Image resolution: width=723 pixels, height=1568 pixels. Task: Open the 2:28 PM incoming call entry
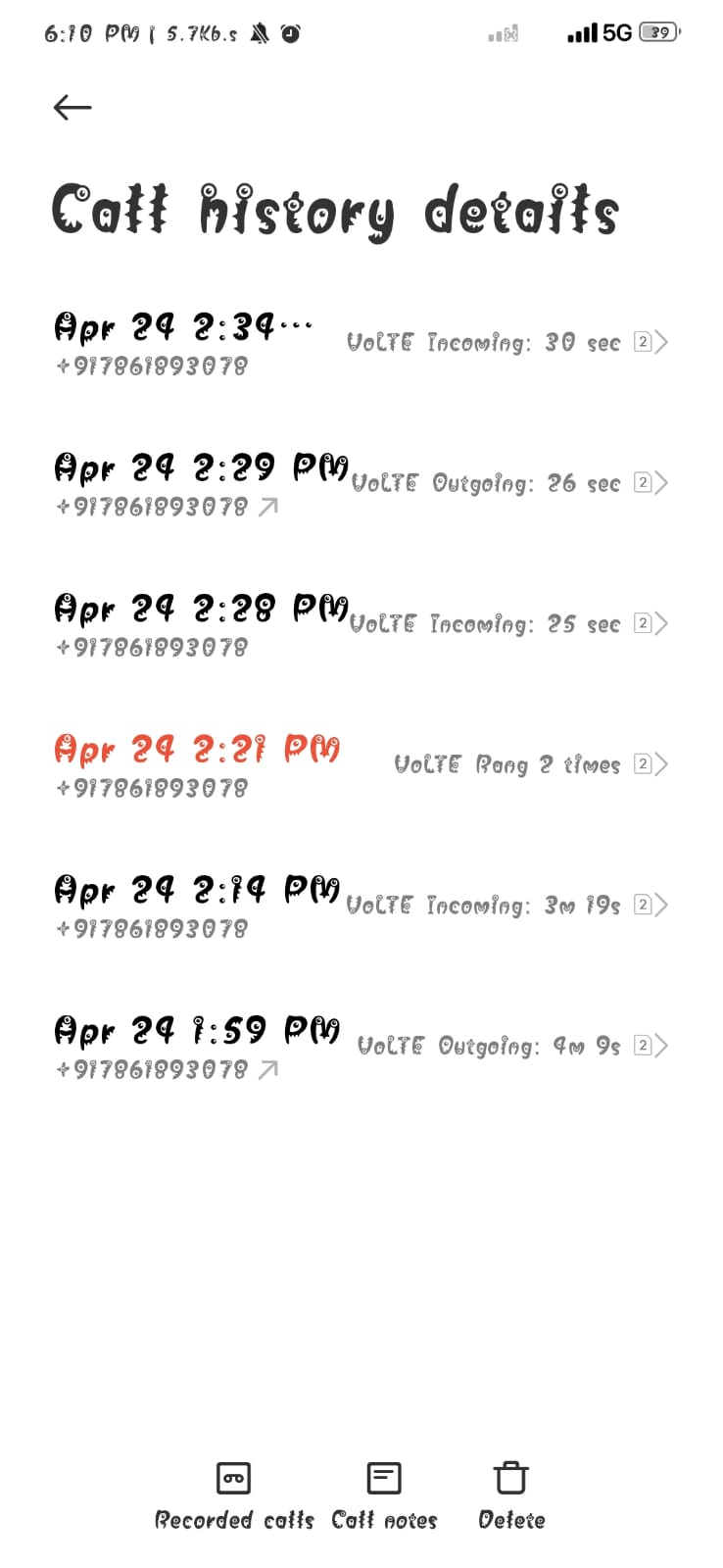(x=361, y=624)
